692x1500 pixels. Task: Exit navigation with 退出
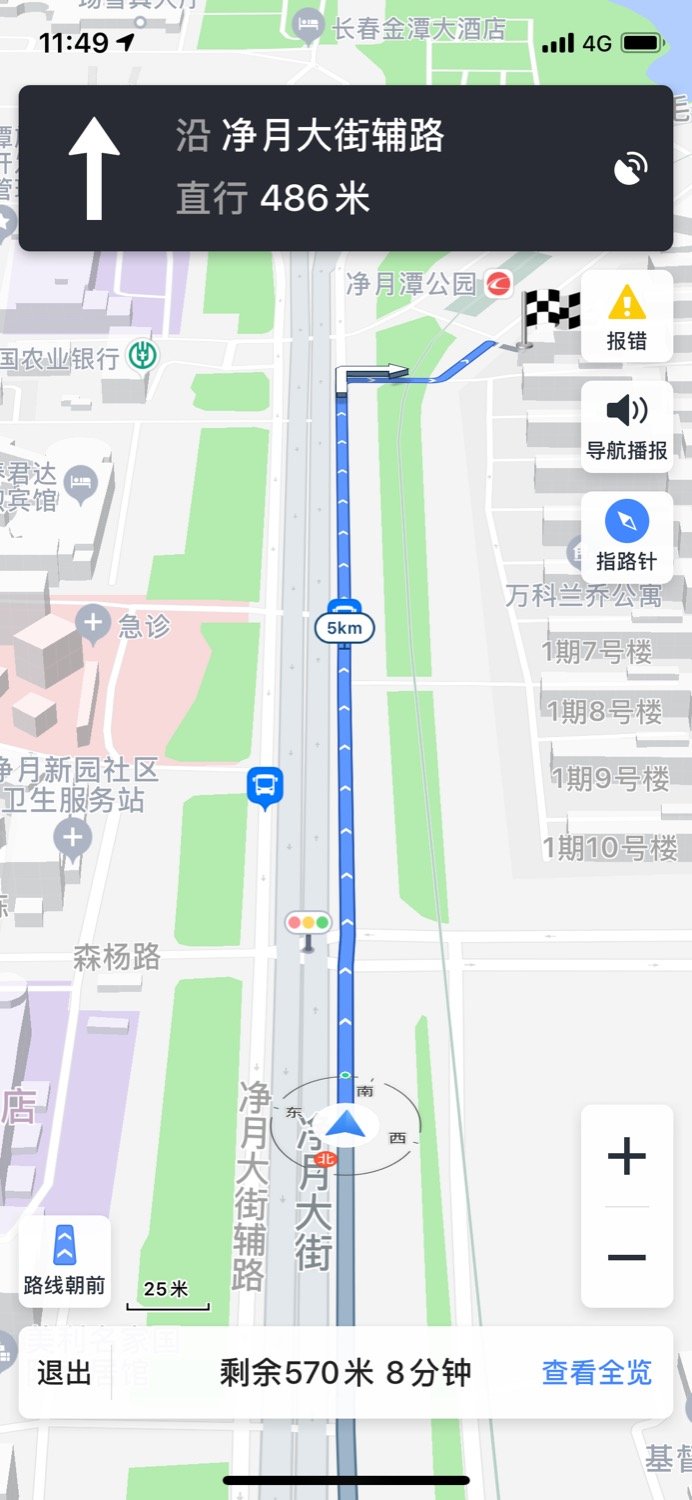(65, 1373)
